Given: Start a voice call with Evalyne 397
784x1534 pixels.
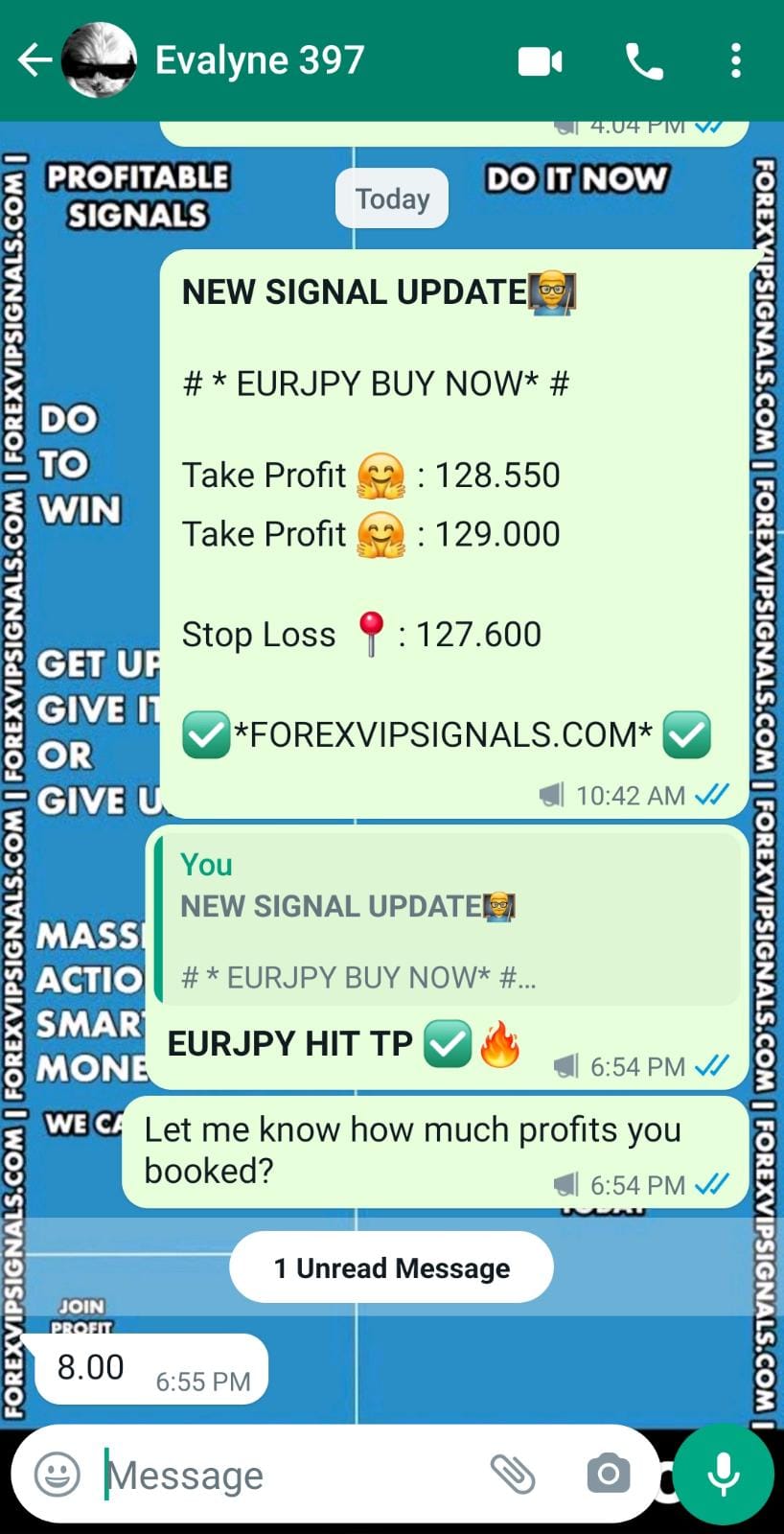Looking at the screenshot, I should click(643, 62).
